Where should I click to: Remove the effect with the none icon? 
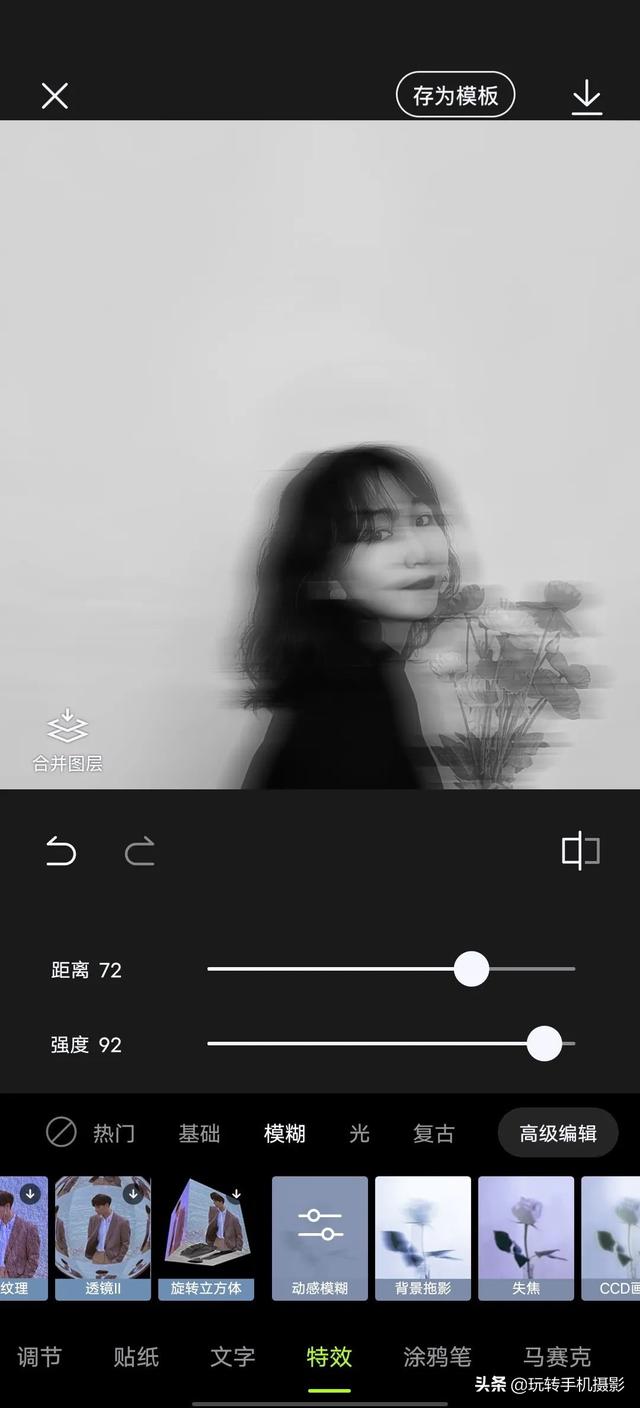(61, 1132)
